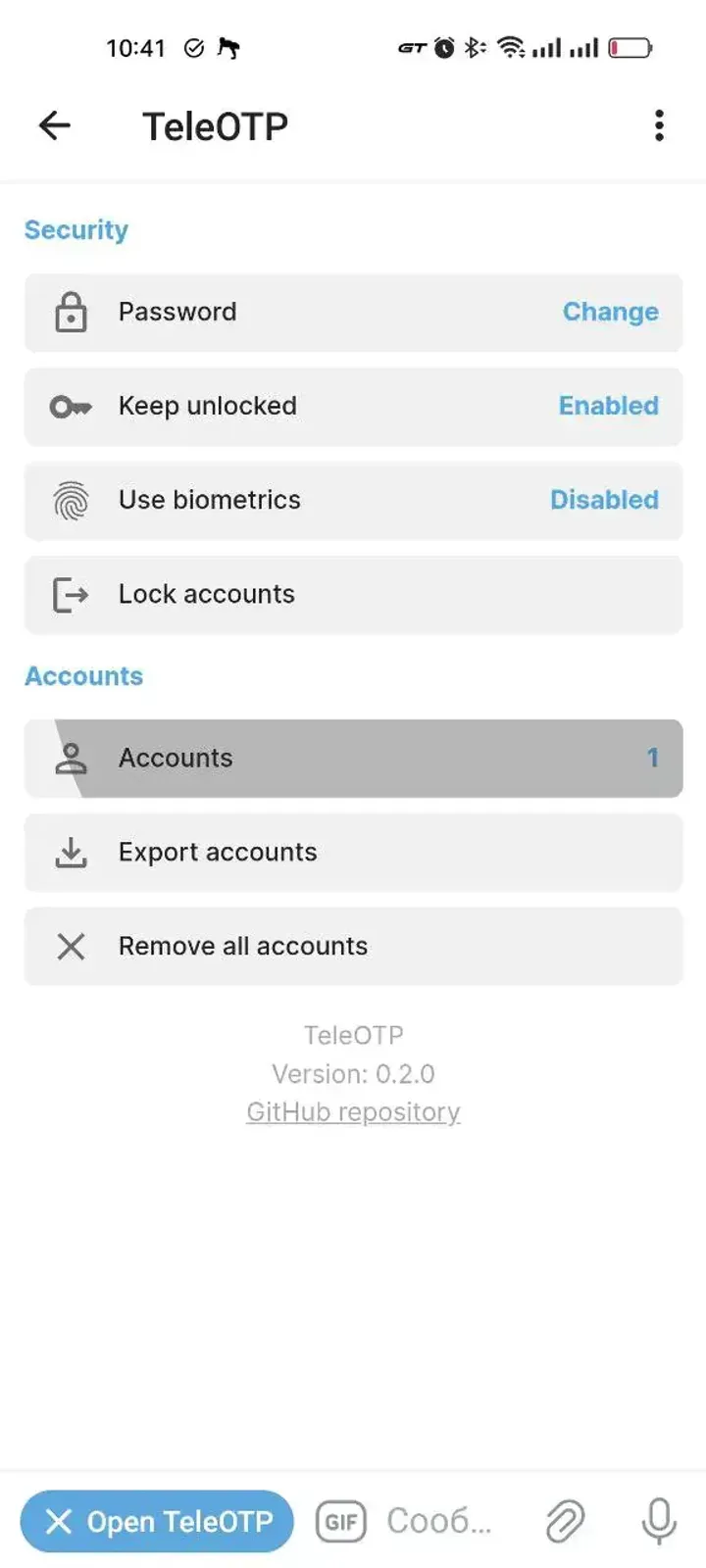Screen dimensions: 706x1568
Task: Open the Accounts list row
Action: 353,759
